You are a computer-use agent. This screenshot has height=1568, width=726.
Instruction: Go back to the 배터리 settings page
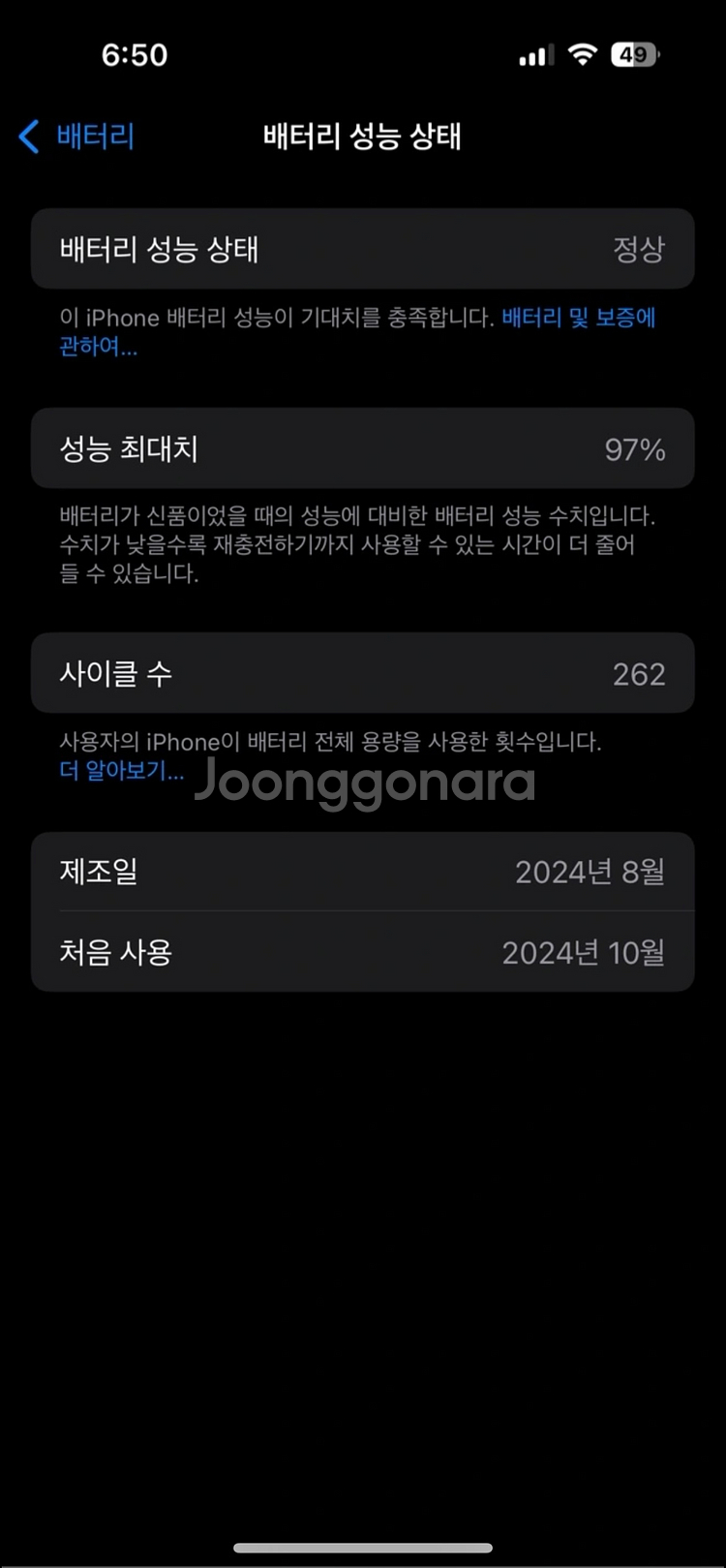76,137
